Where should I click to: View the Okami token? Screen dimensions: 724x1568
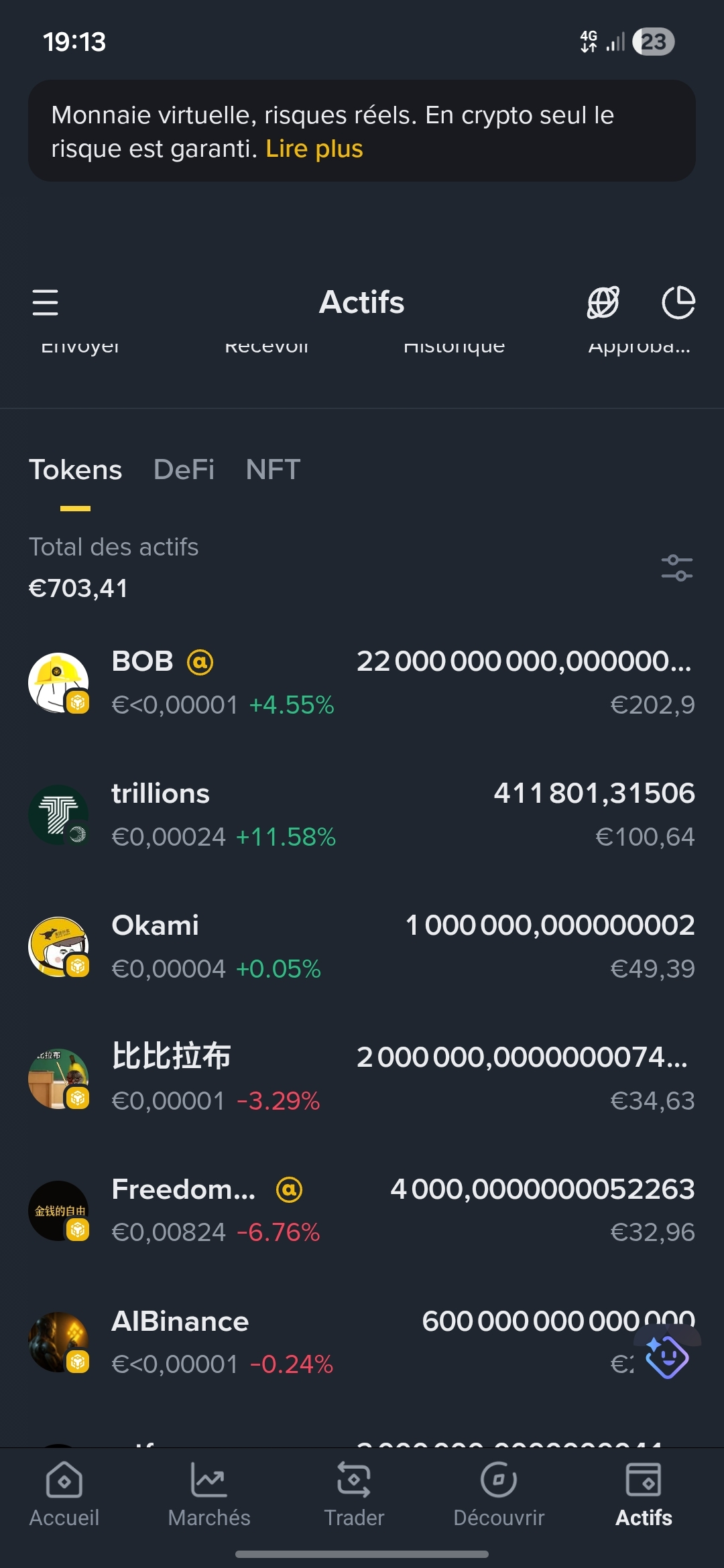pyautogui.click(x=362, y=946)
